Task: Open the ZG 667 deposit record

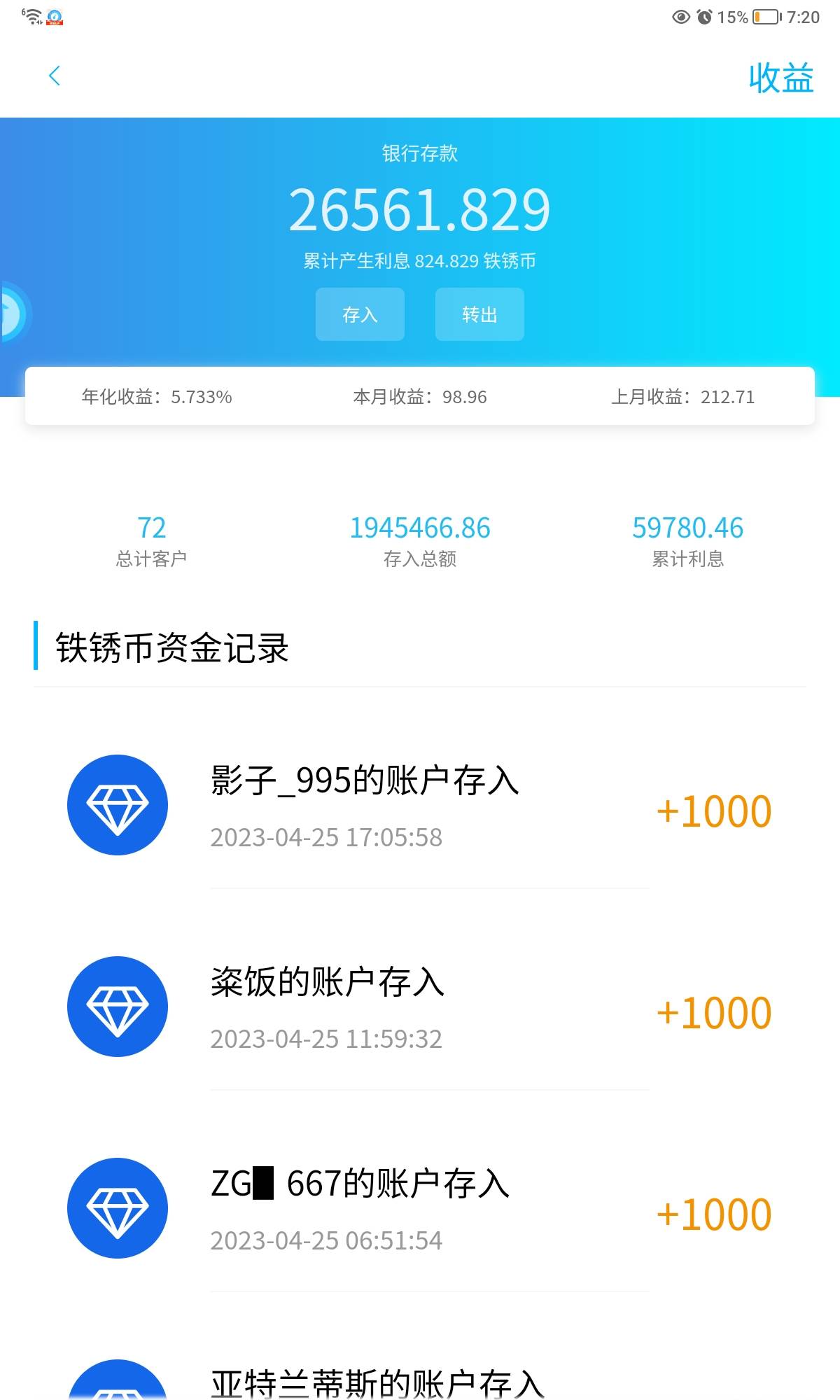Action: click(x=420, y=1210)
